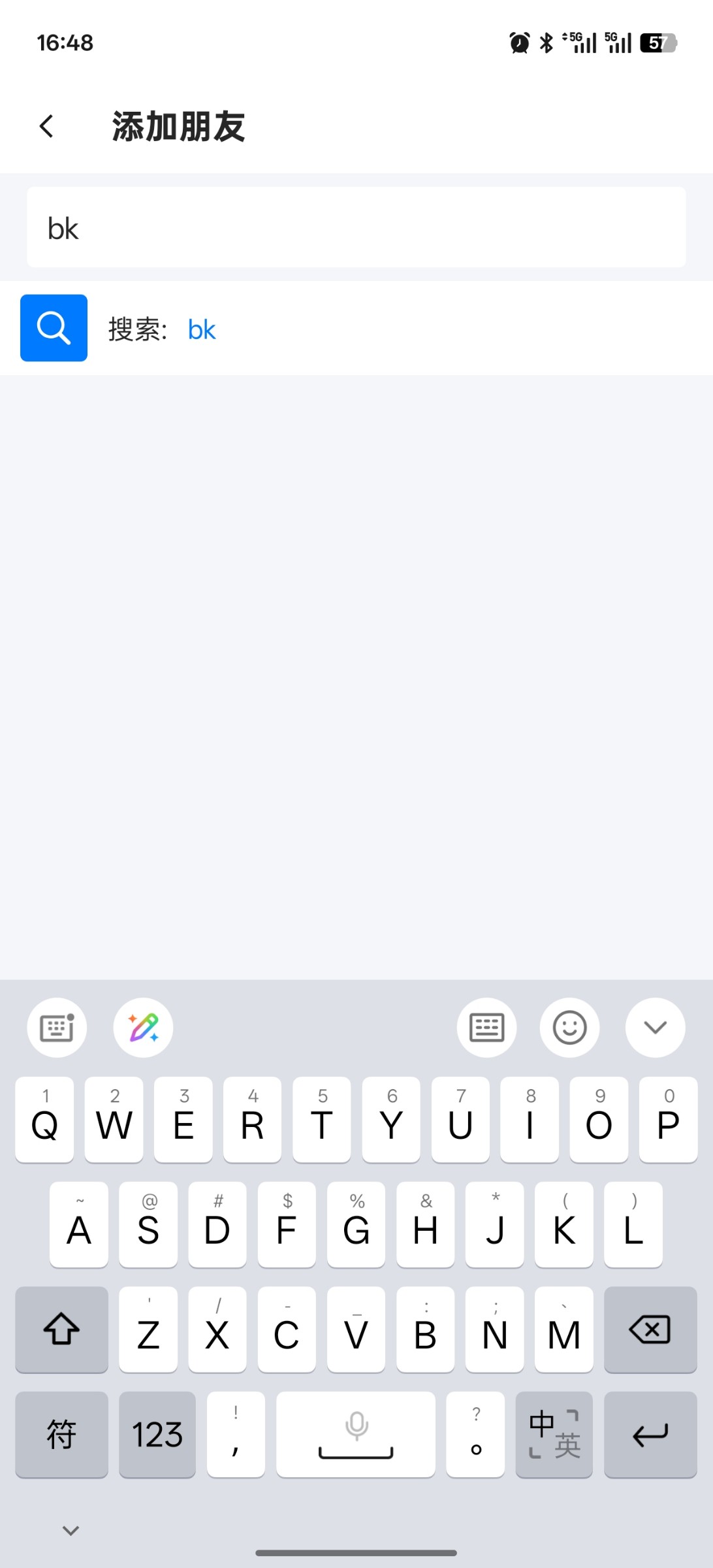Delete a character with the backspace key

click(x=650, y=1330)
